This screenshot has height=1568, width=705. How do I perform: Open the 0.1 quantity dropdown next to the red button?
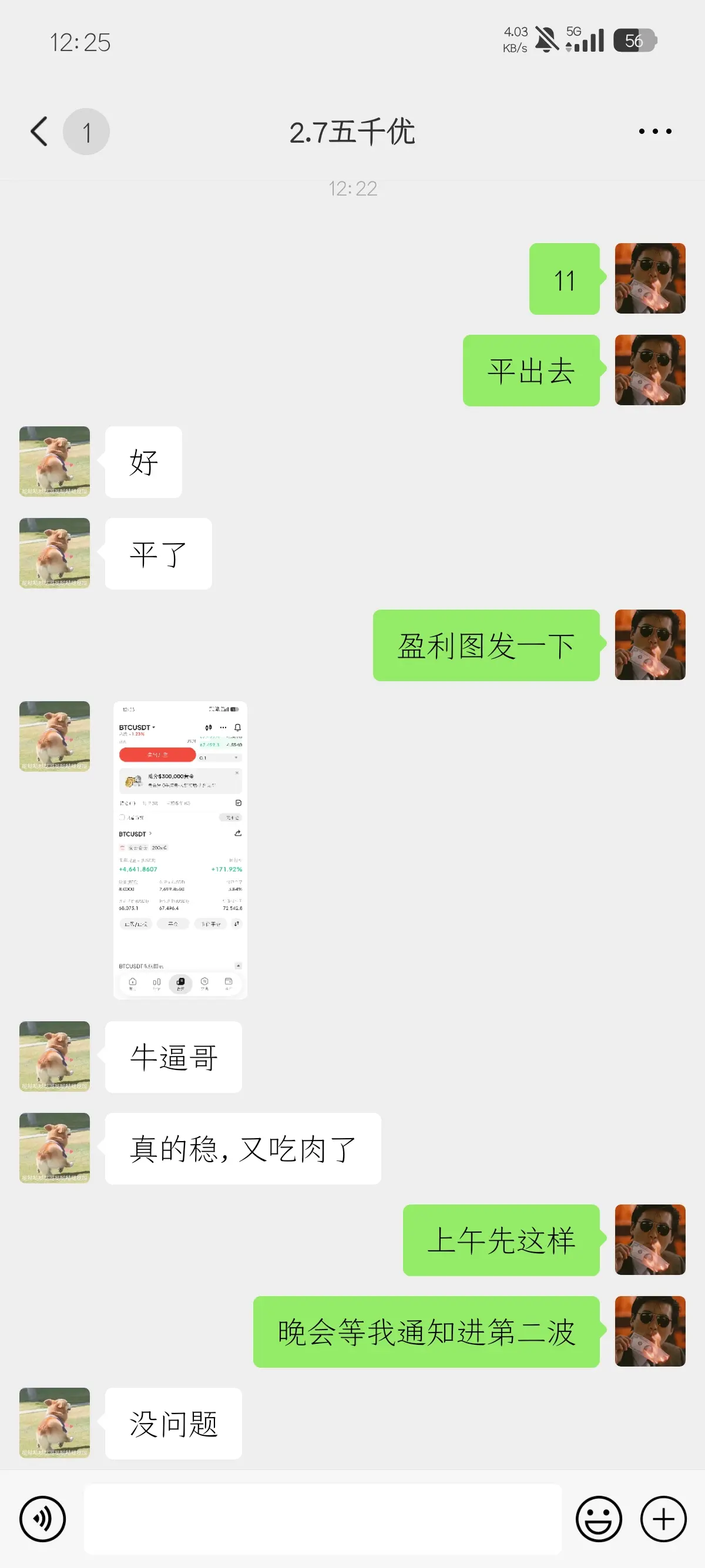point(221,758)
